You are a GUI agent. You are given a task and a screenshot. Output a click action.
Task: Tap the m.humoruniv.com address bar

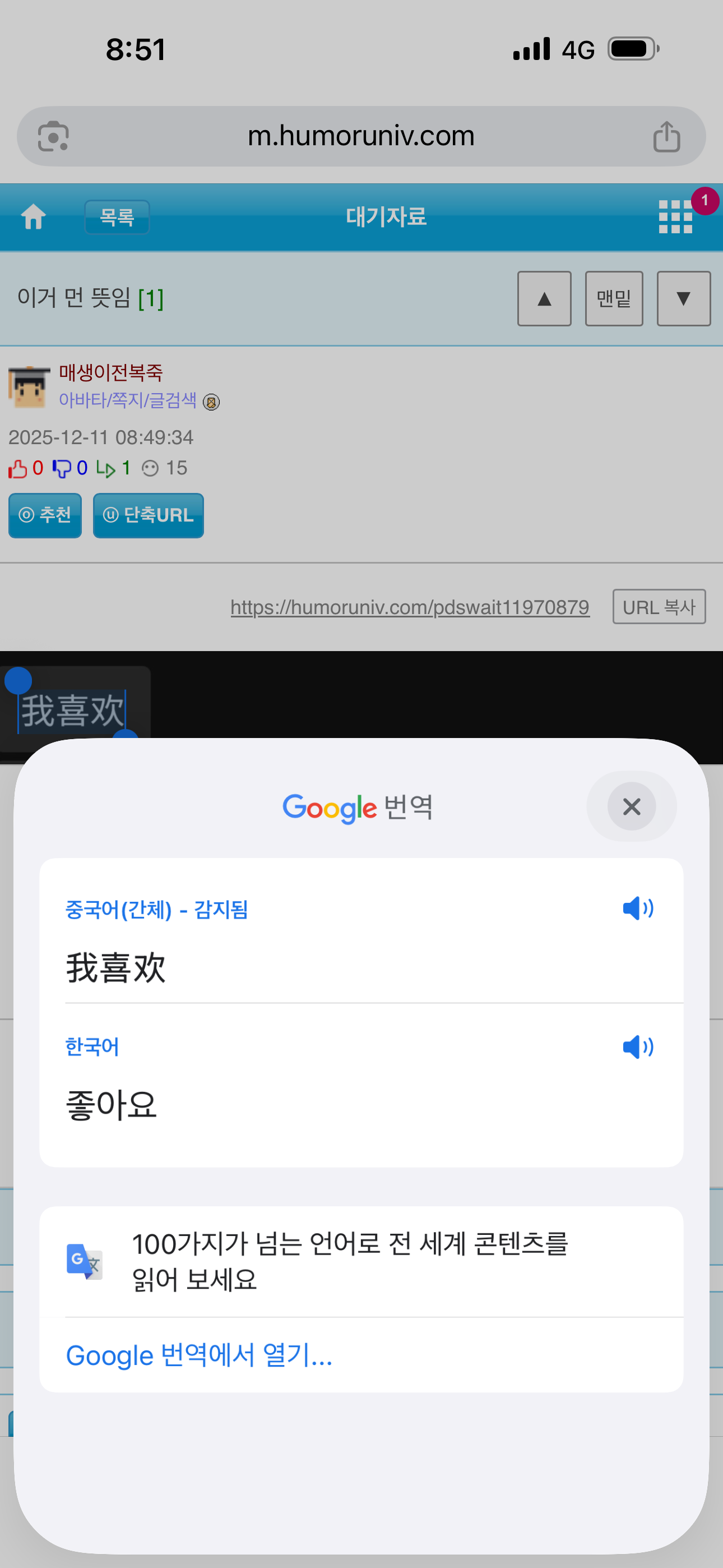361,136
